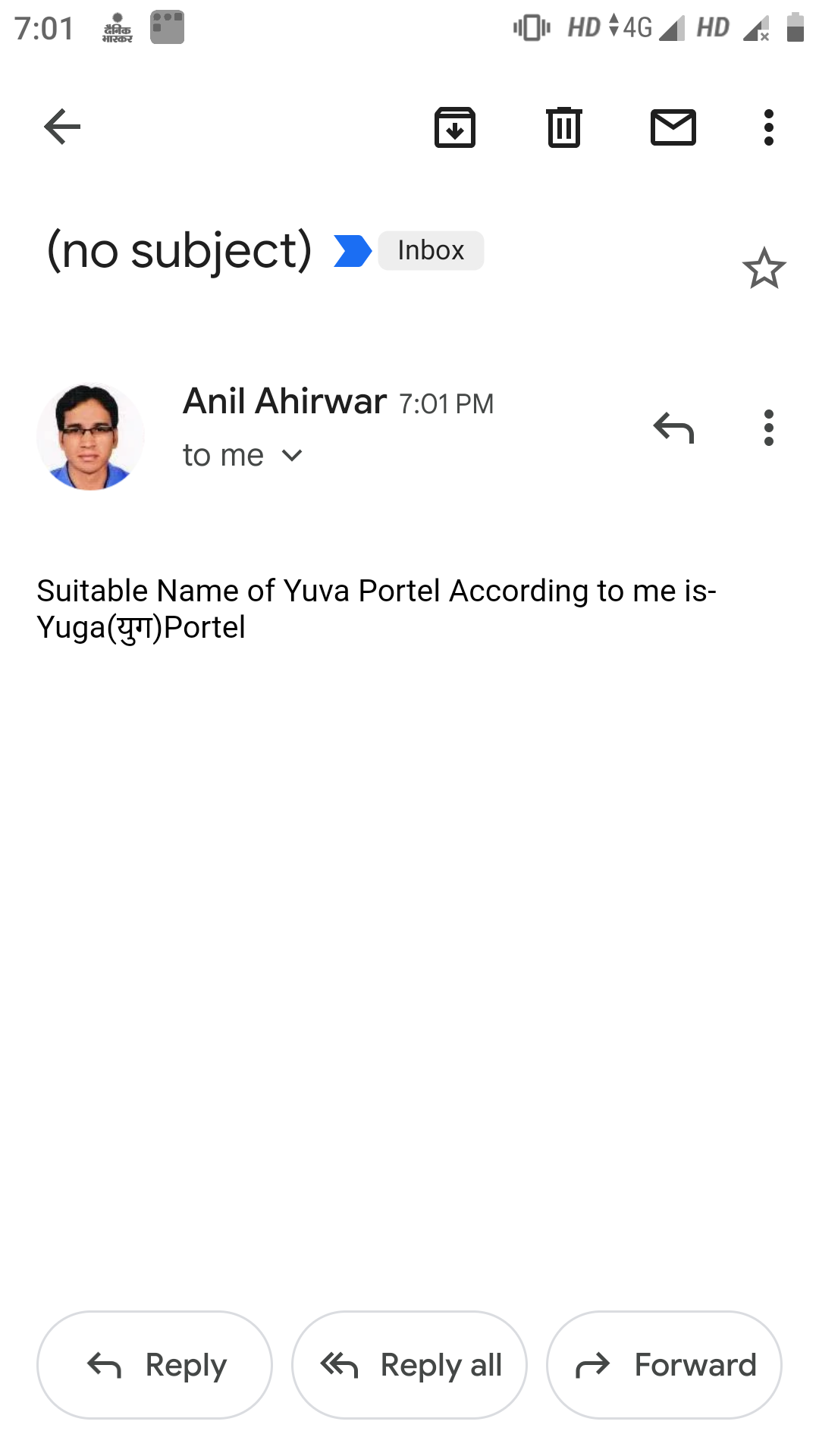Open message options menu beside reply arrow

(x=768, y=428)
